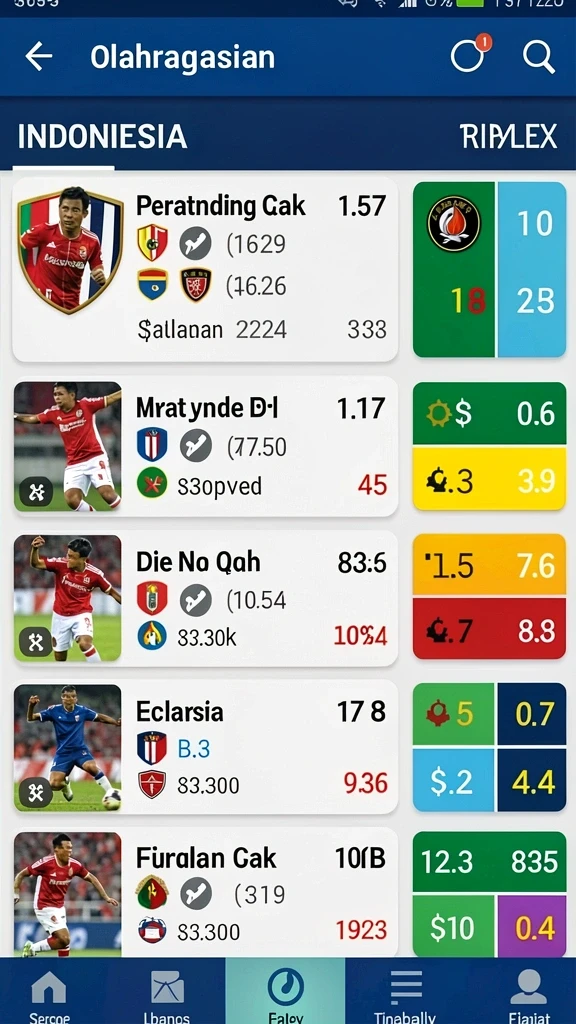
Task: Switch to the RIPVLEX tab
Action: point(508,137)
